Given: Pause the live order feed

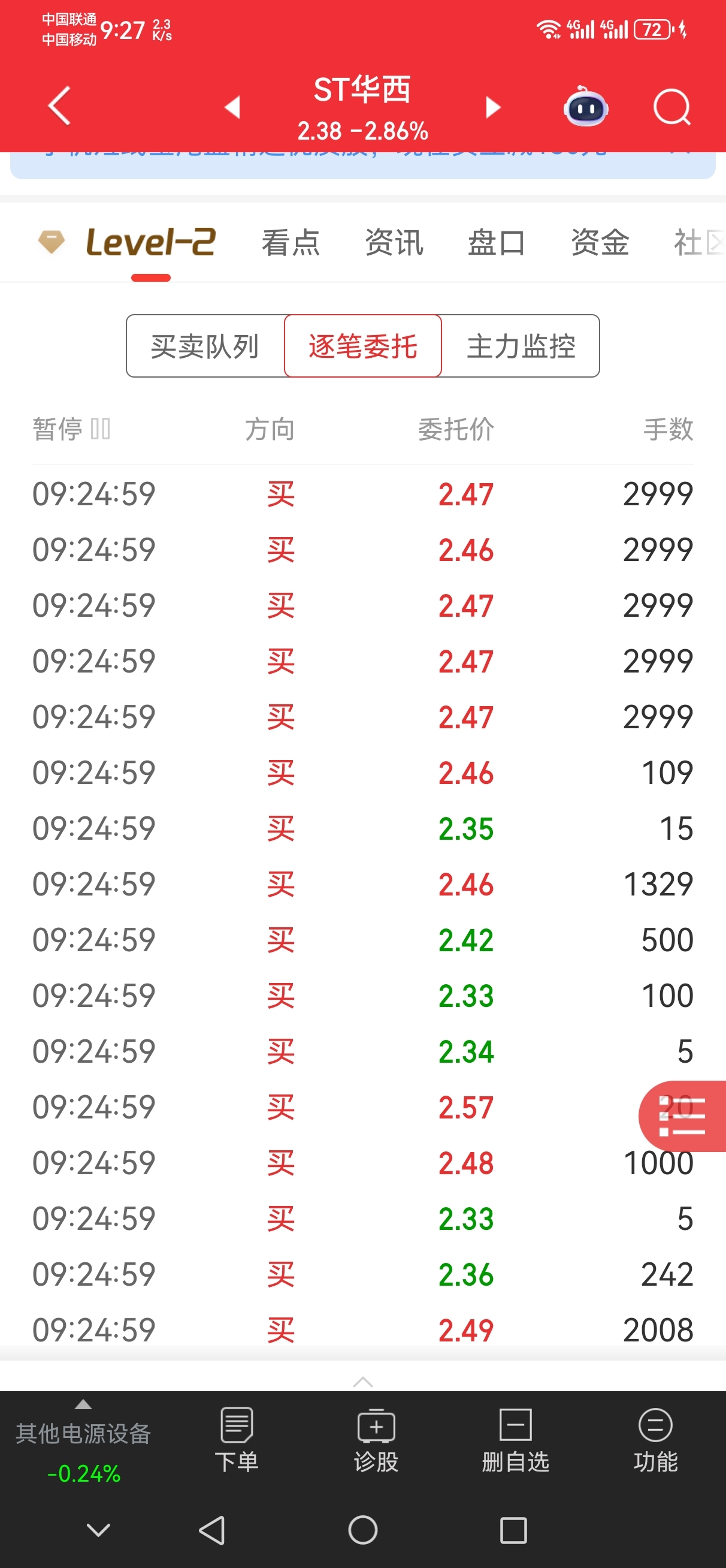Looking at the screenshot, I should coord(71,429).
